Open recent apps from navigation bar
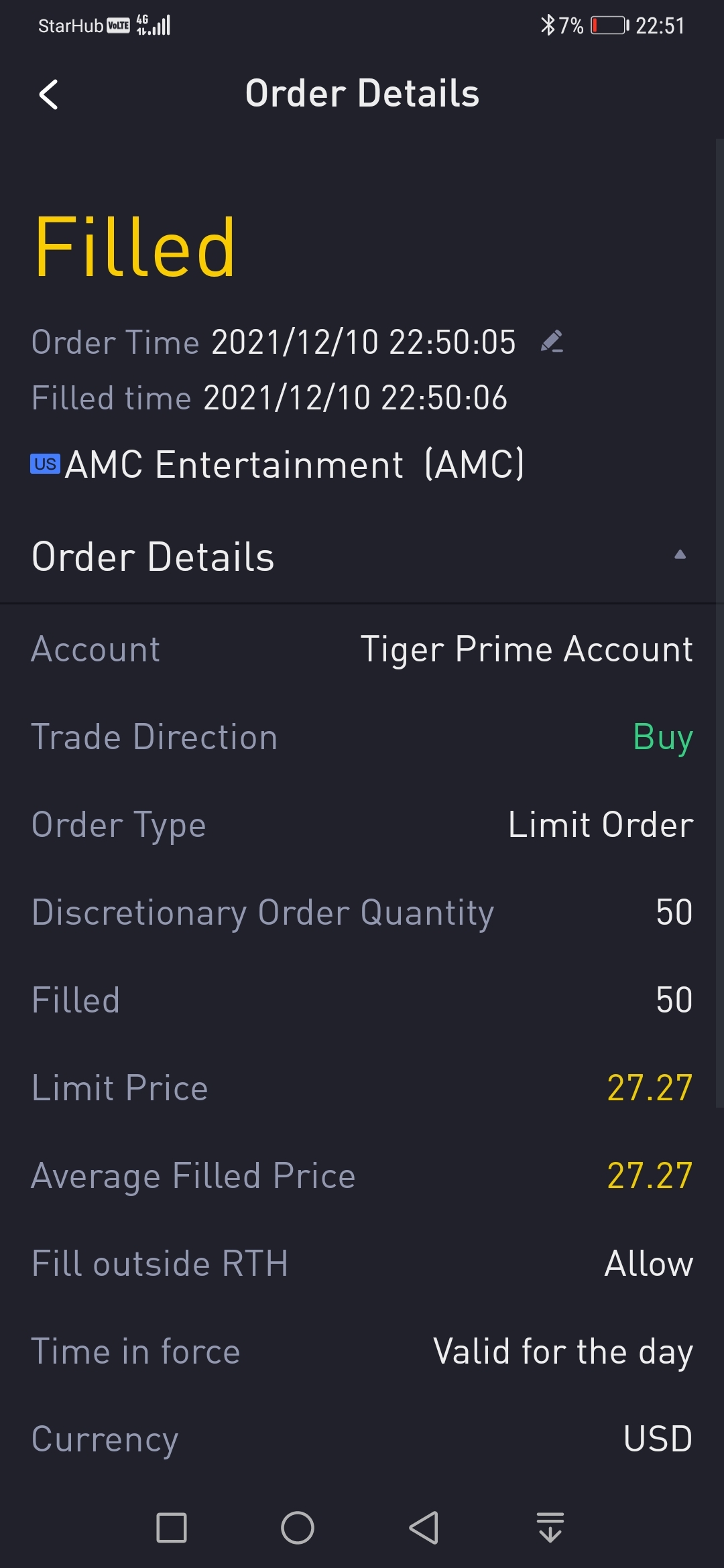 (x=171, y=1528)
